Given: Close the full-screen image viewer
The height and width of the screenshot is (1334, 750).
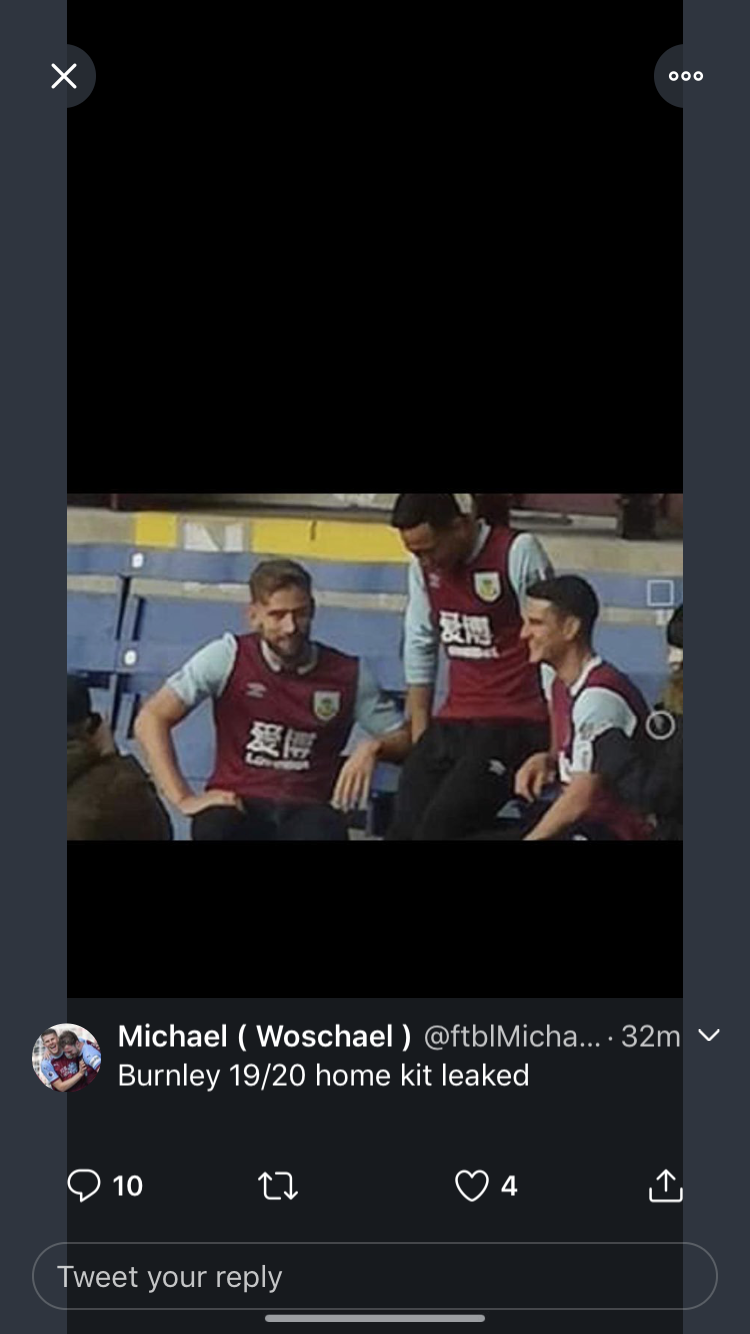Looking at the screenshot, I should (x=64, y=76).
